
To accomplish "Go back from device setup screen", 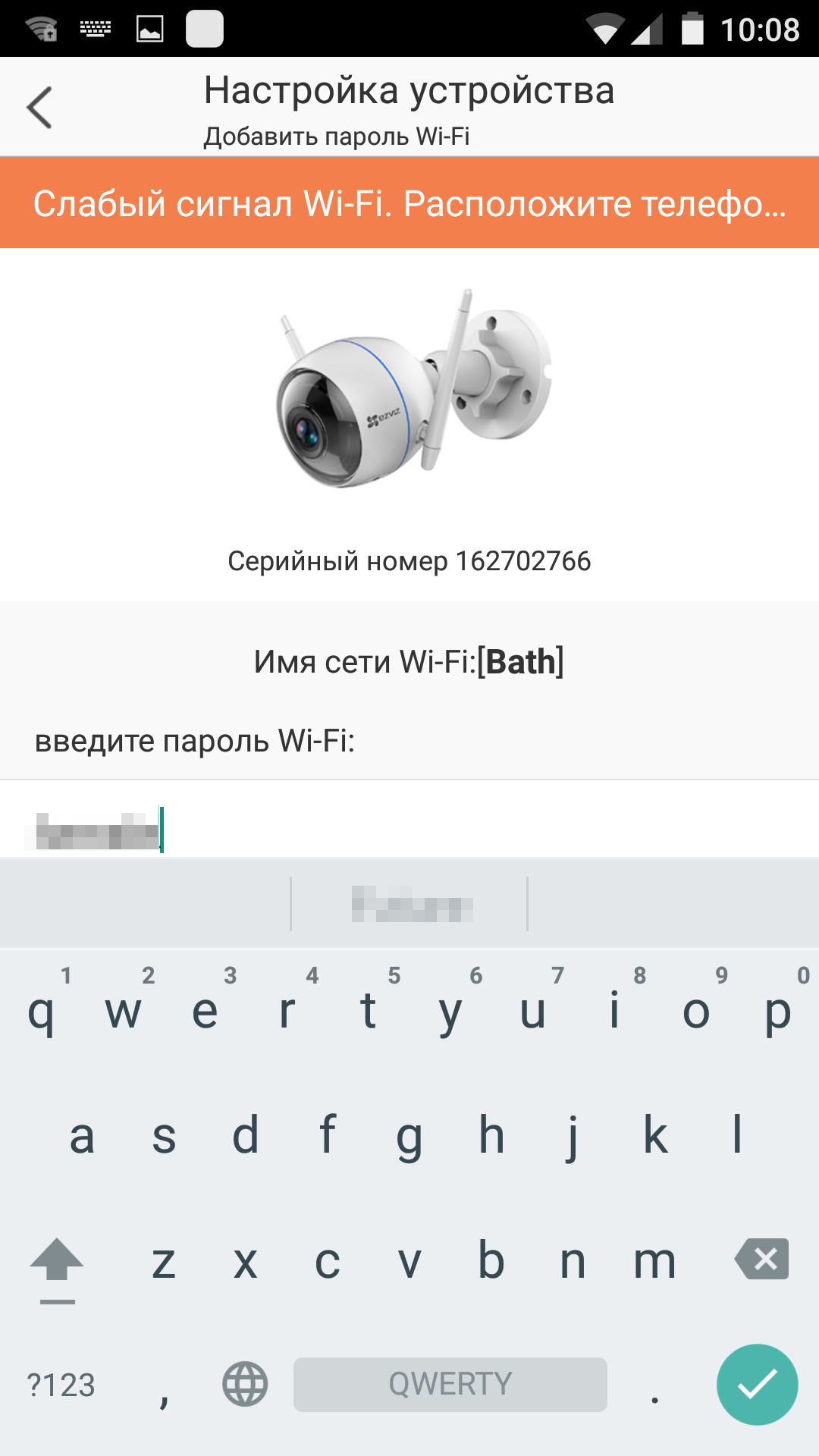I will [x=39, y=107].
